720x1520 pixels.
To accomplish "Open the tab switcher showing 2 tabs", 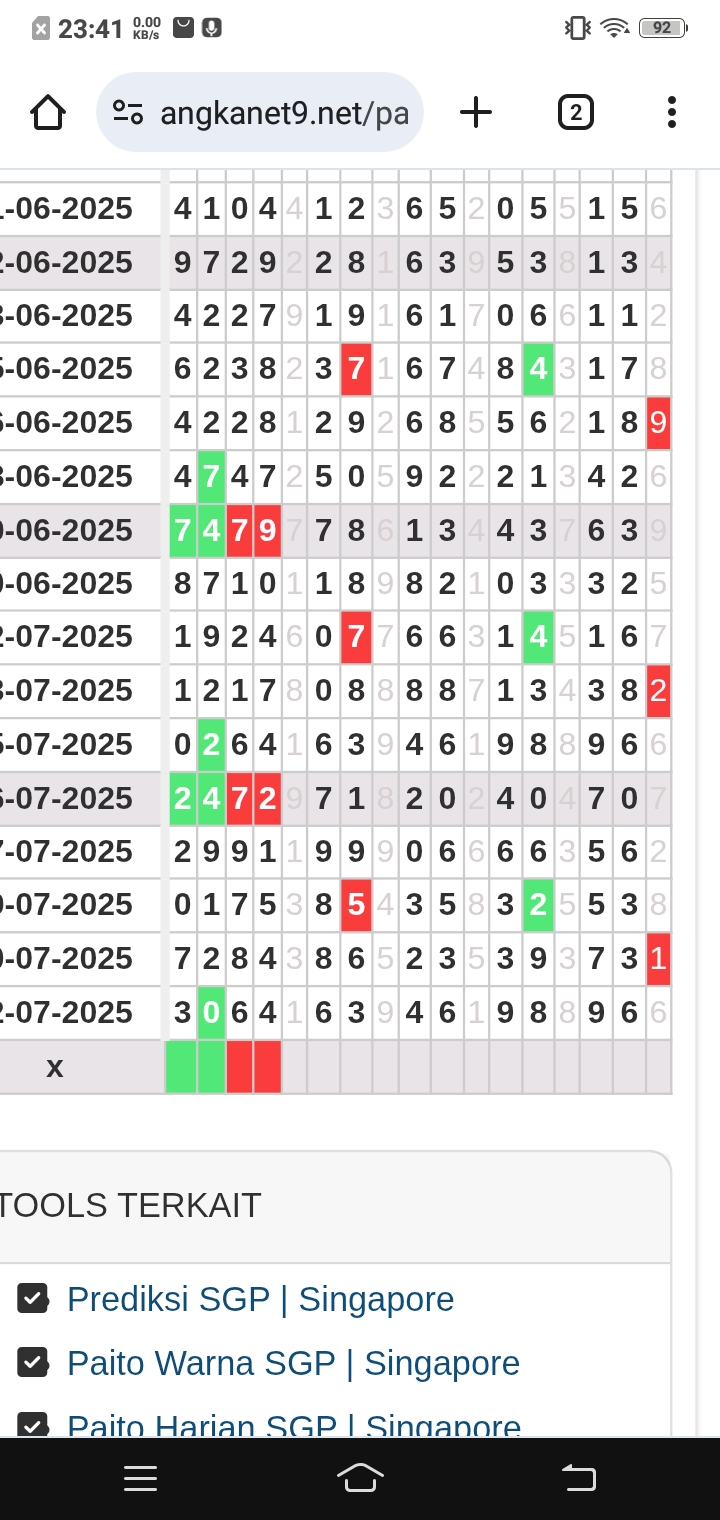I will [575, 113].
